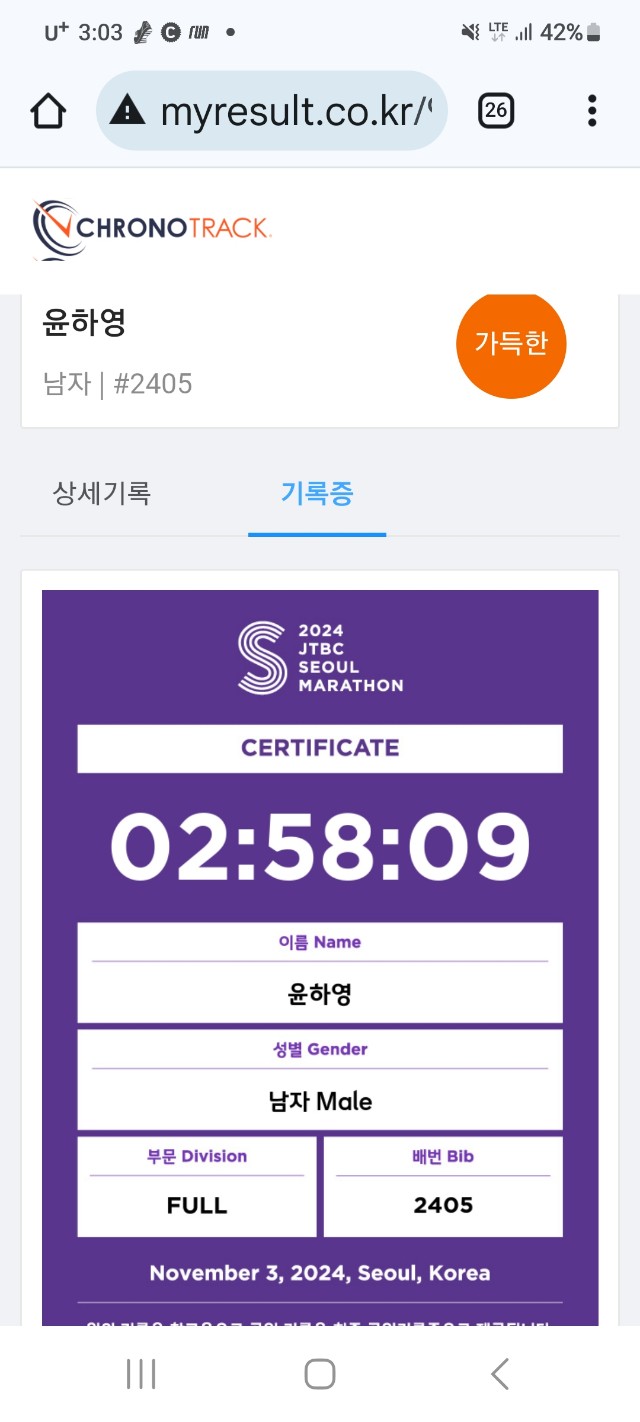
Task: Go to the browser home page
Action: click(x=48, y=111)
